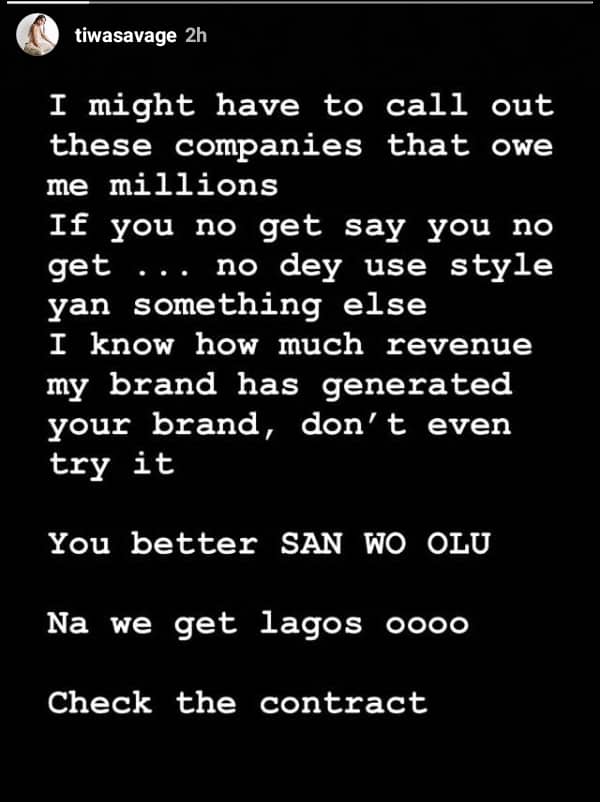Tap the tiwasavage username
Screen dimensions: 600x802
pyautogui.click(x=125, y=36)
